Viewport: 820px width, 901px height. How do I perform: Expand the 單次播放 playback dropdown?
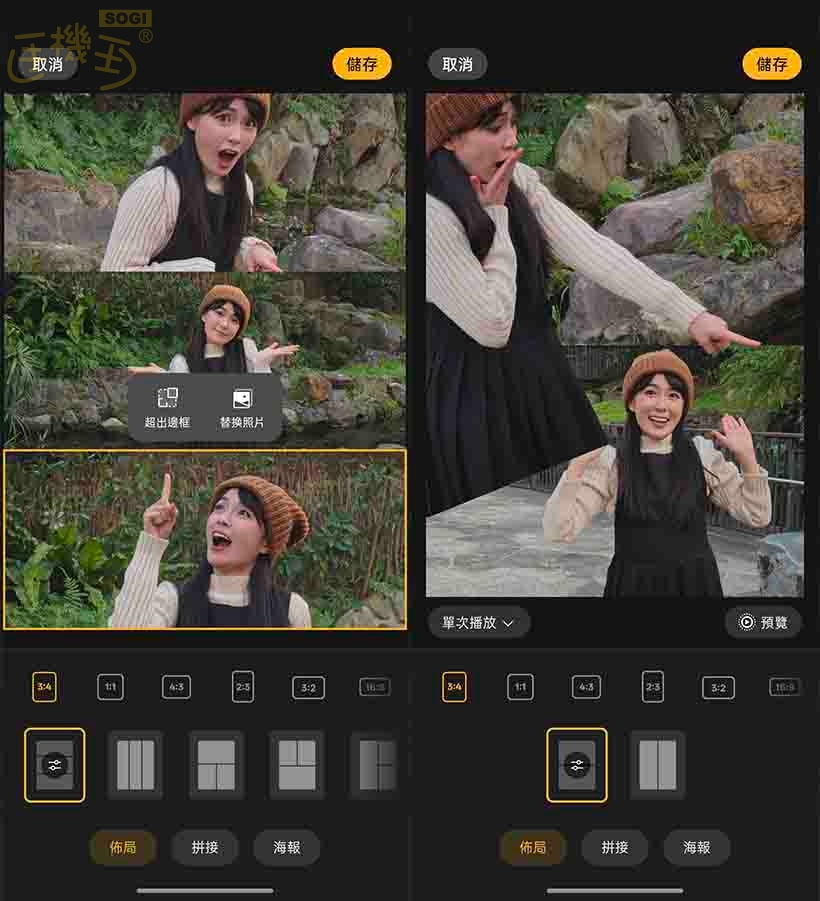(x=478, y=622)
